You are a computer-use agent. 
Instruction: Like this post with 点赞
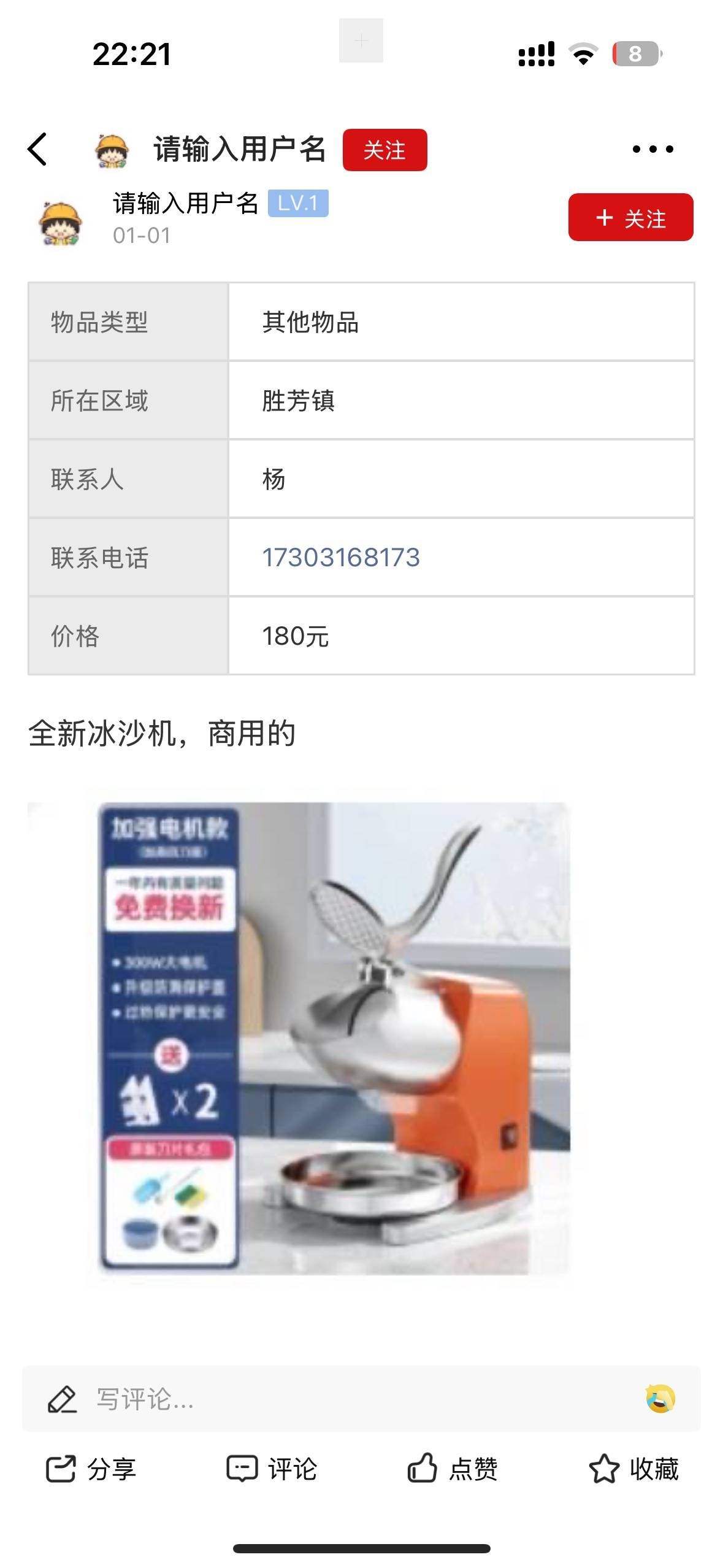point(453,1469)
